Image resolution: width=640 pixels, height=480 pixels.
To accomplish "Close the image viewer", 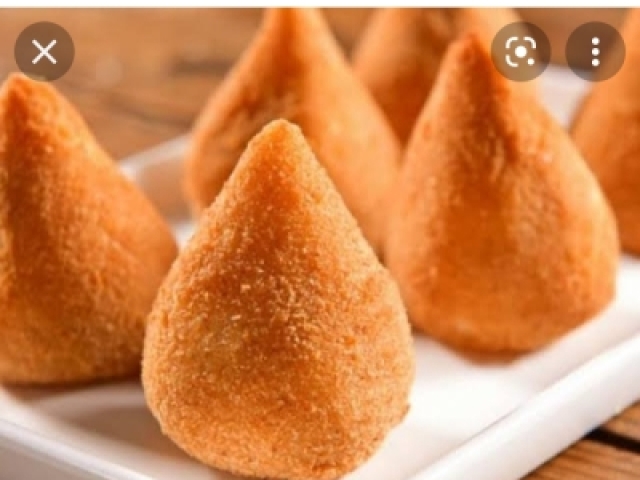I will coord(44,52).
